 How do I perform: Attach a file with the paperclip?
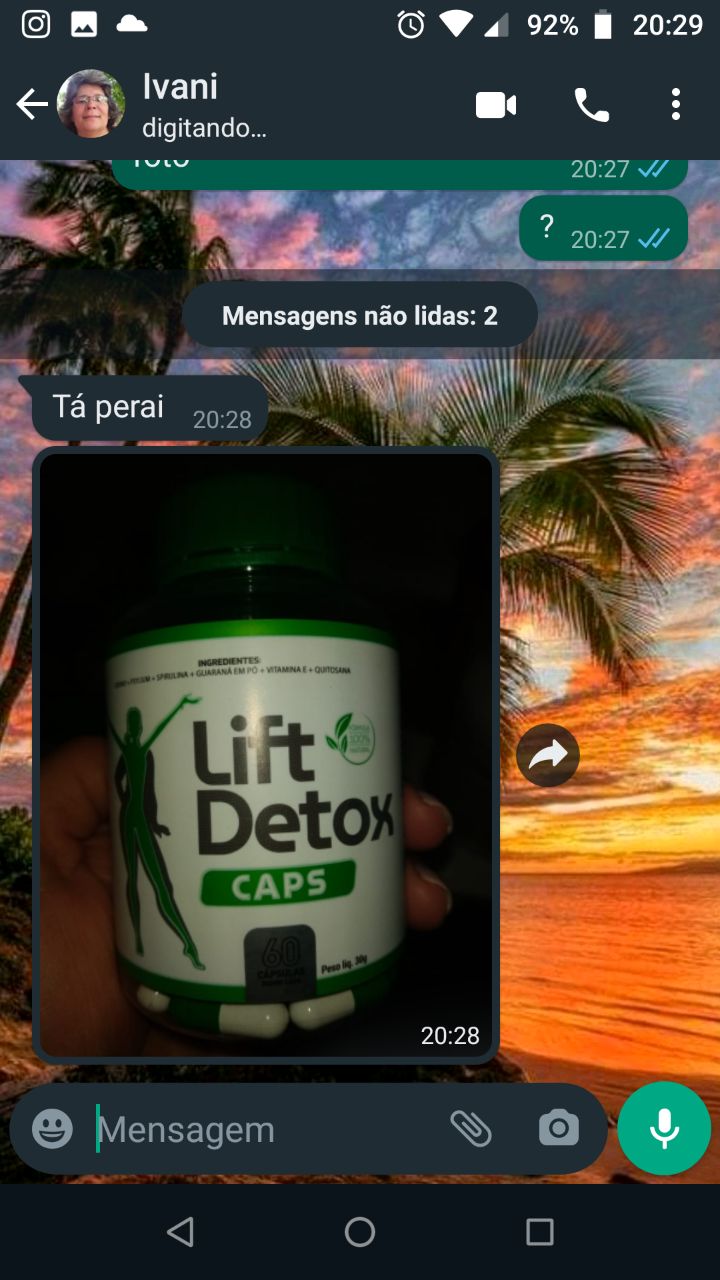[470, 1129]
